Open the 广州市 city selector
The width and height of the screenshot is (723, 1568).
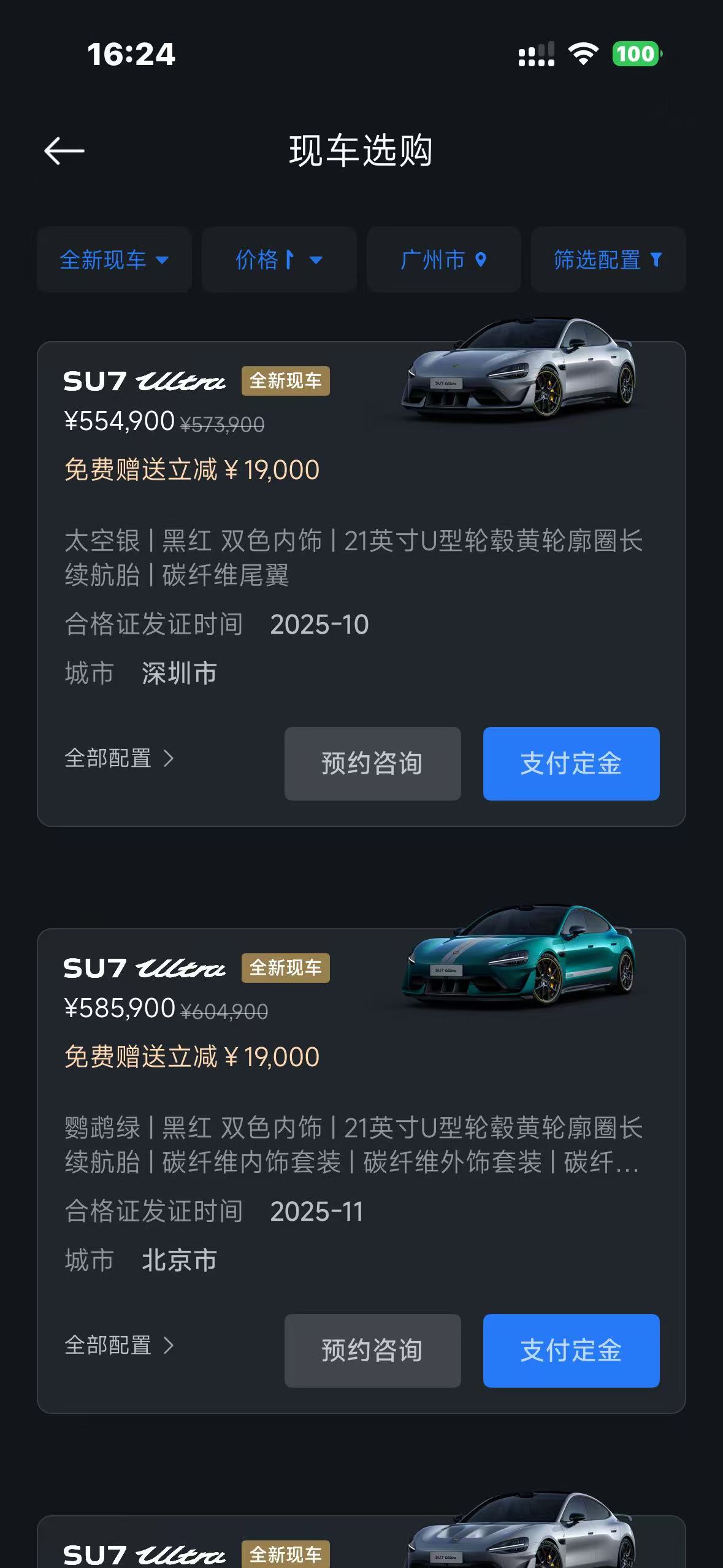[443, 260]
